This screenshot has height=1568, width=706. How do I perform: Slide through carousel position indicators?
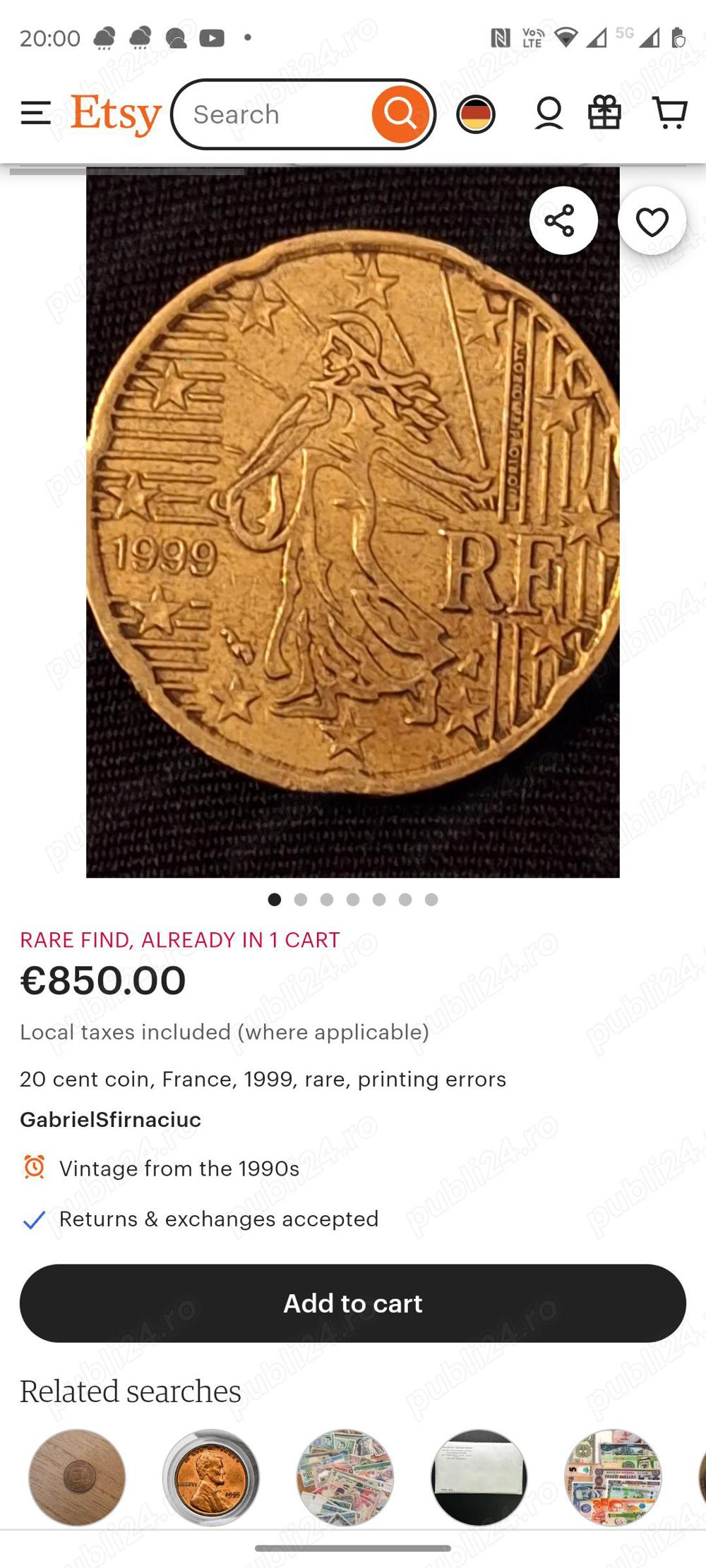tap(353, 899)
